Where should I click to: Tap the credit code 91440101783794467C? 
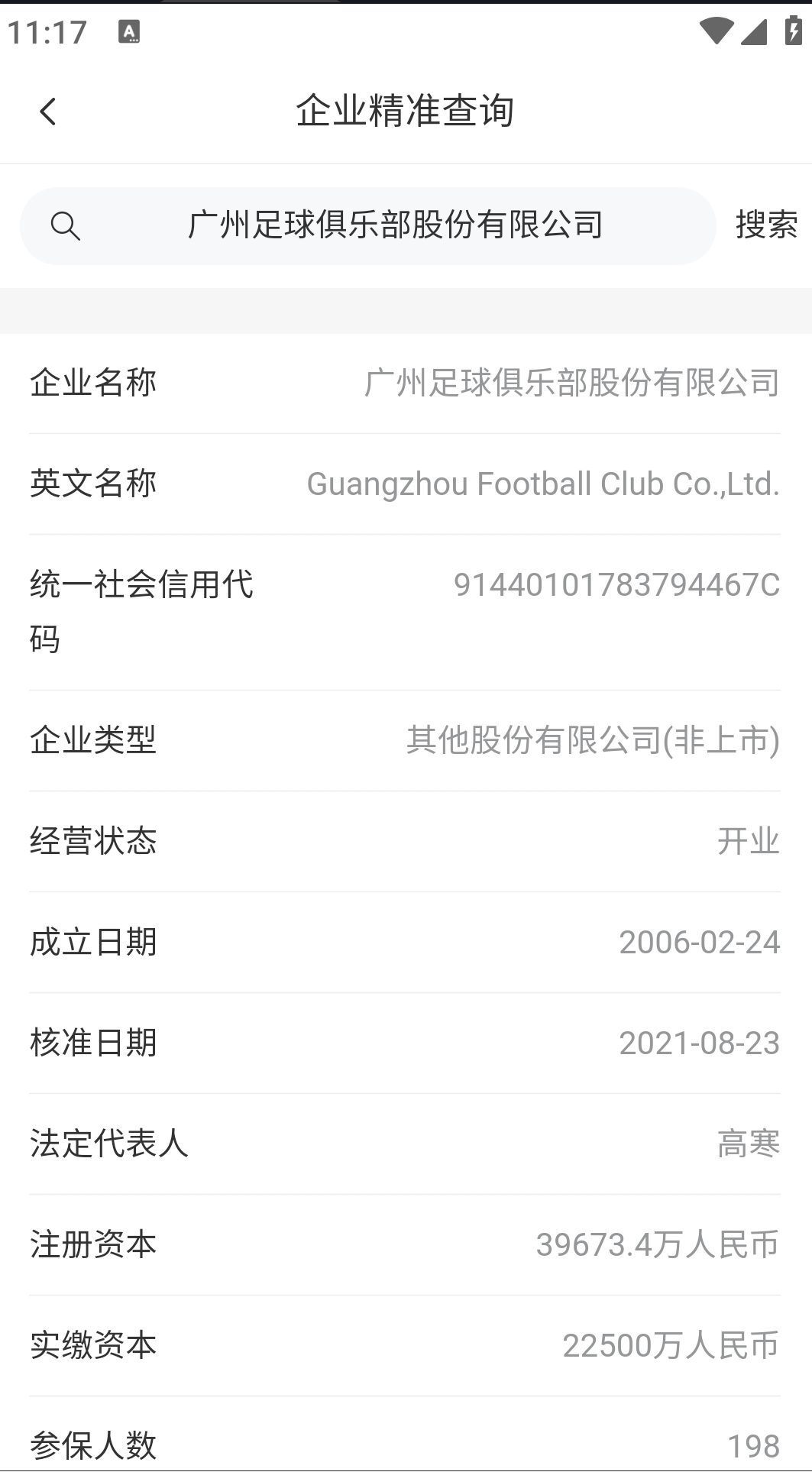pos(616,584)
